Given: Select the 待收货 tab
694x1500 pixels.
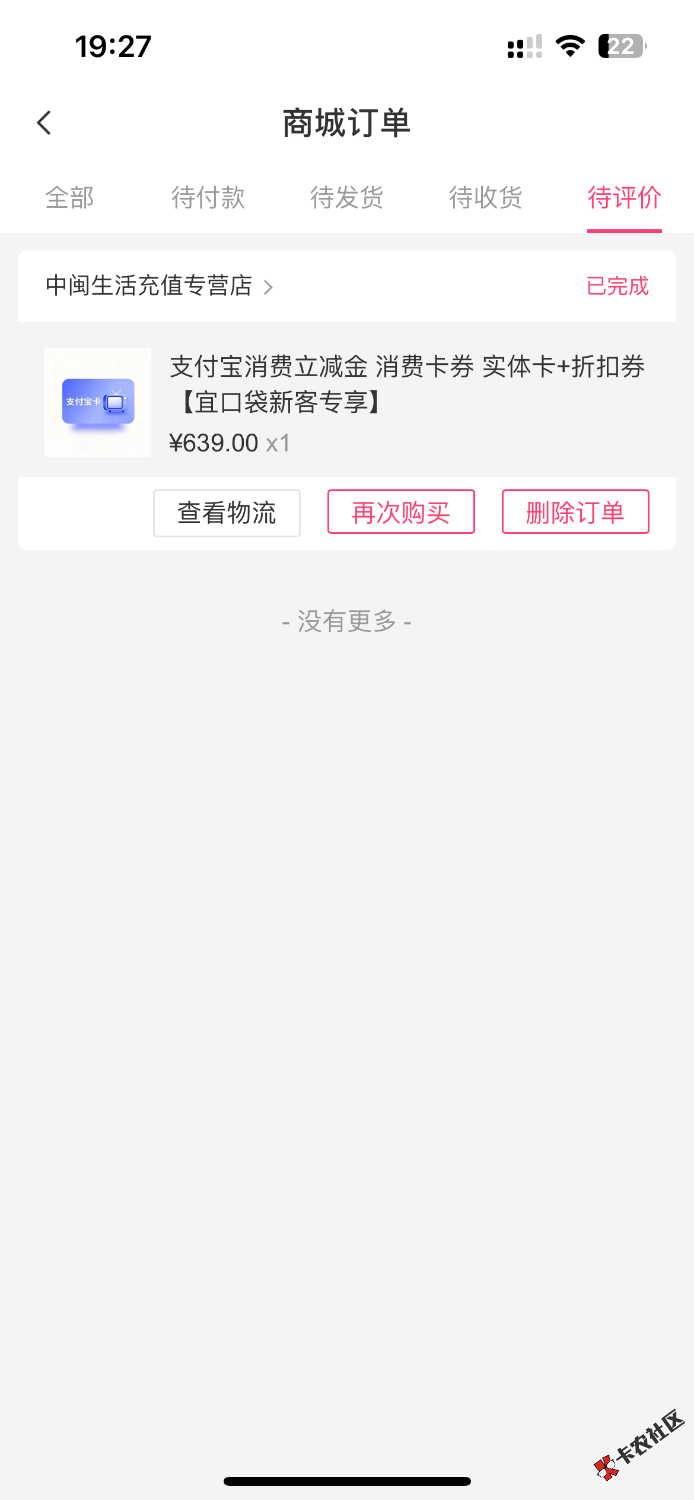Looking at the screenshot, I should pyautogui.click(x=486, y=198).
